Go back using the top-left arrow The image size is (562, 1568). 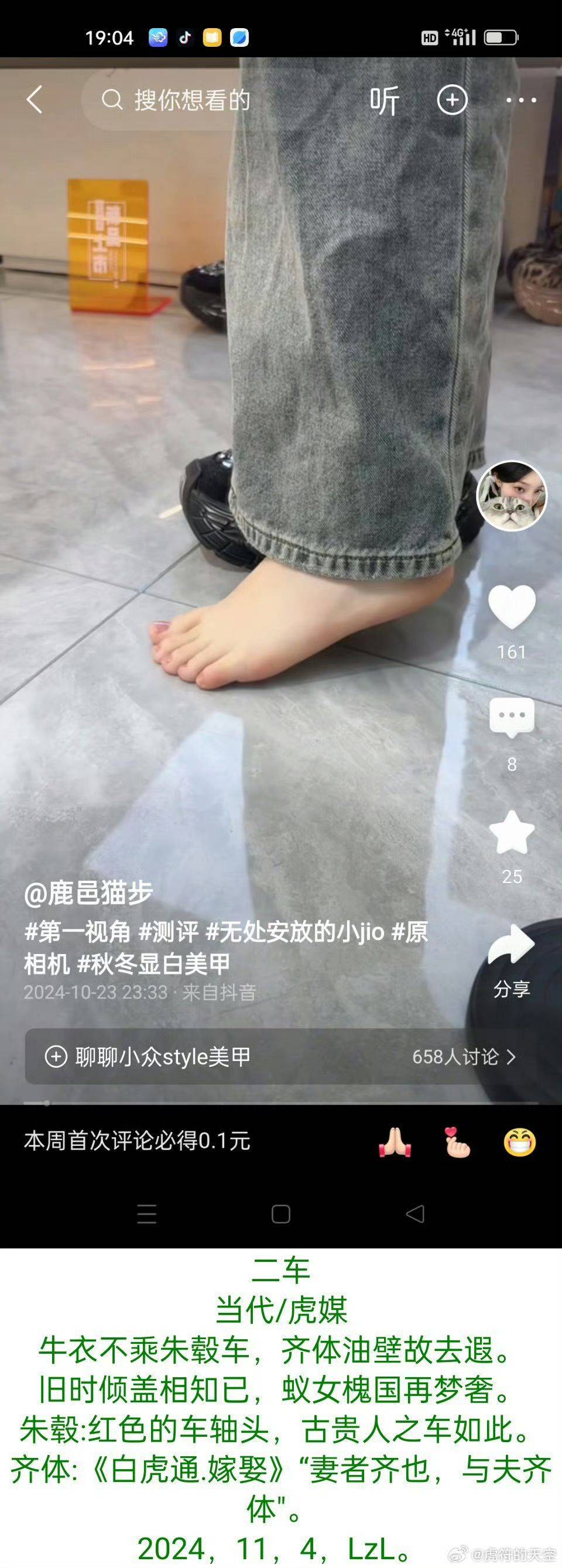click(x=35, y=99)
